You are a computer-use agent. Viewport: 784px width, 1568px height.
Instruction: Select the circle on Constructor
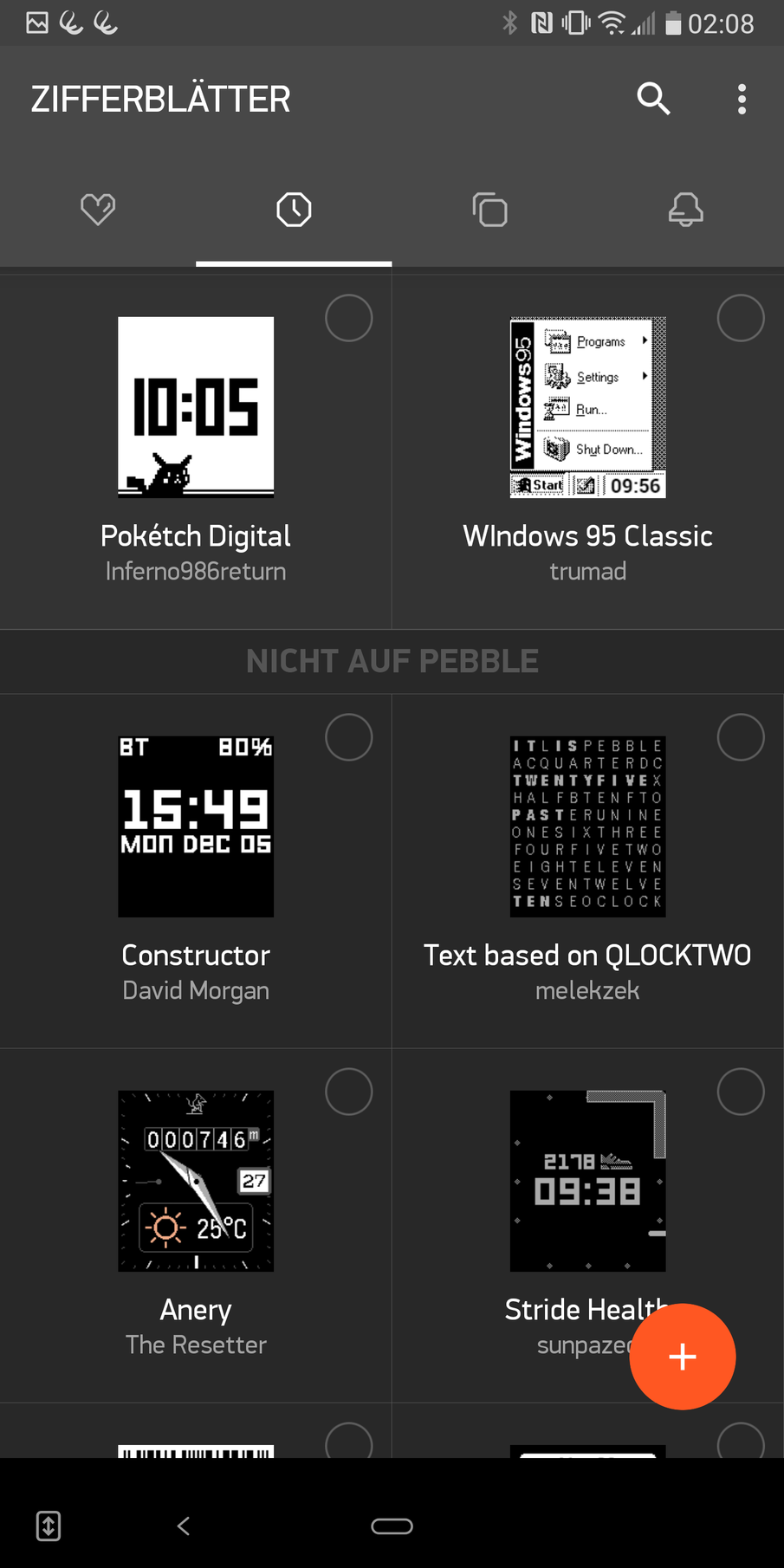[348, 737]
